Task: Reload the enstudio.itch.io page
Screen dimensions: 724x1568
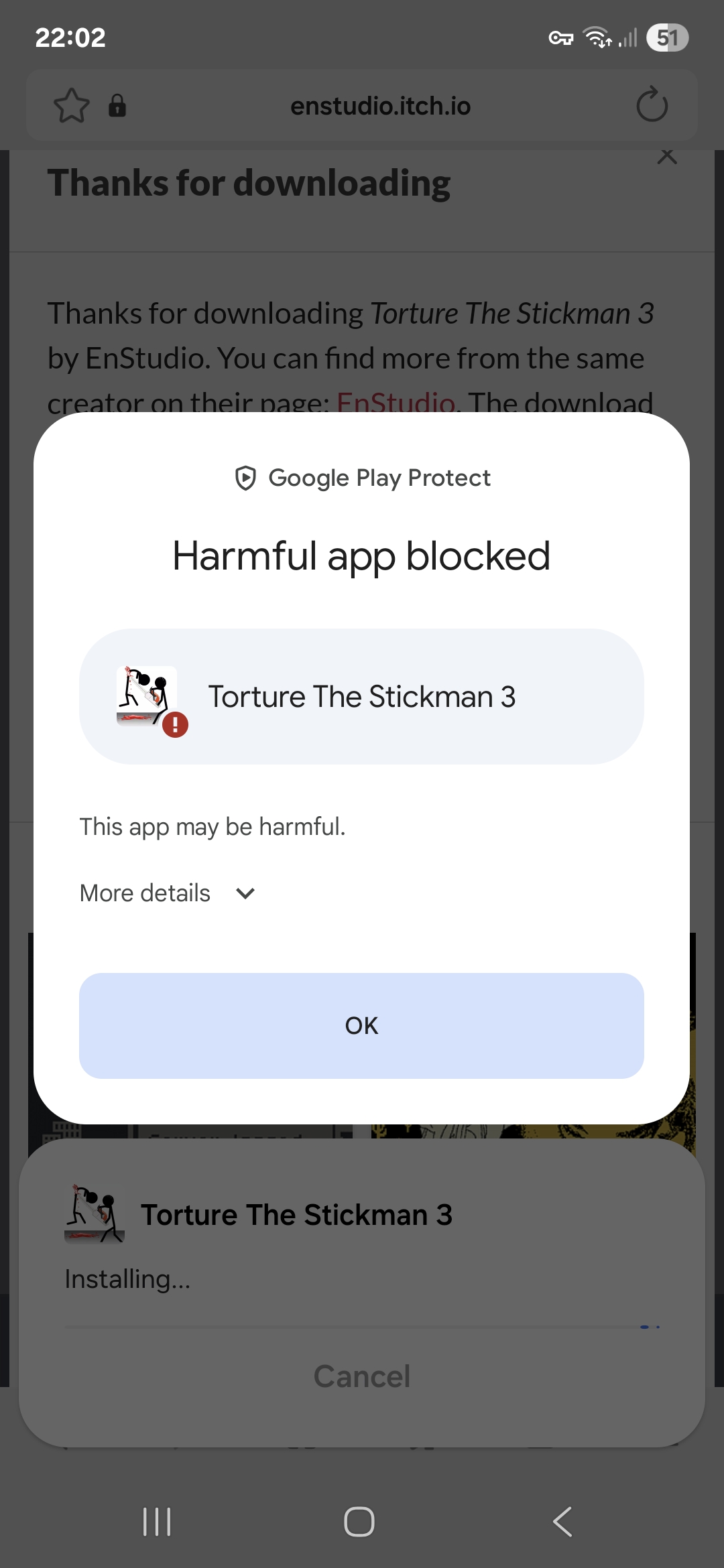Action: tap(652, 106)
